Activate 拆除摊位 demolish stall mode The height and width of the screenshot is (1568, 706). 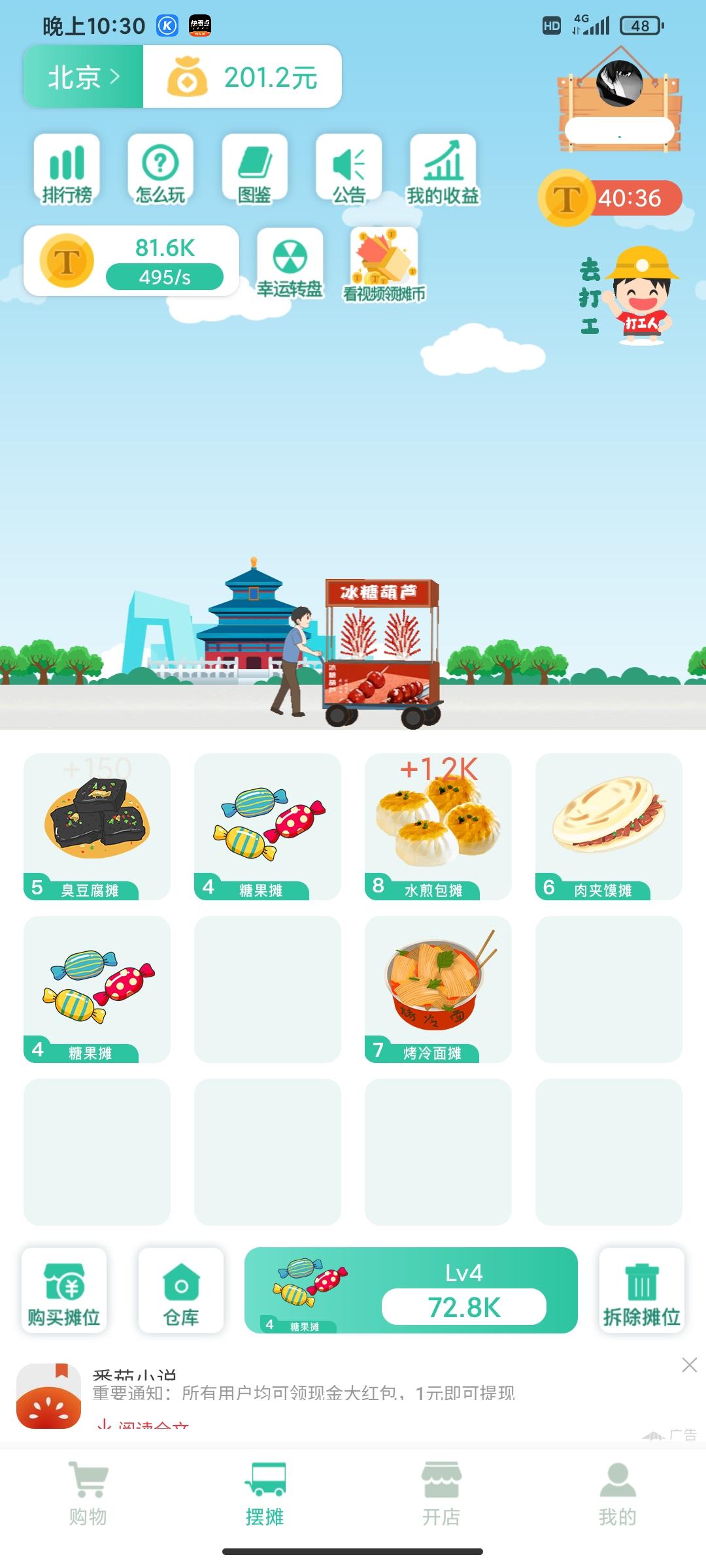point(642,1292)
